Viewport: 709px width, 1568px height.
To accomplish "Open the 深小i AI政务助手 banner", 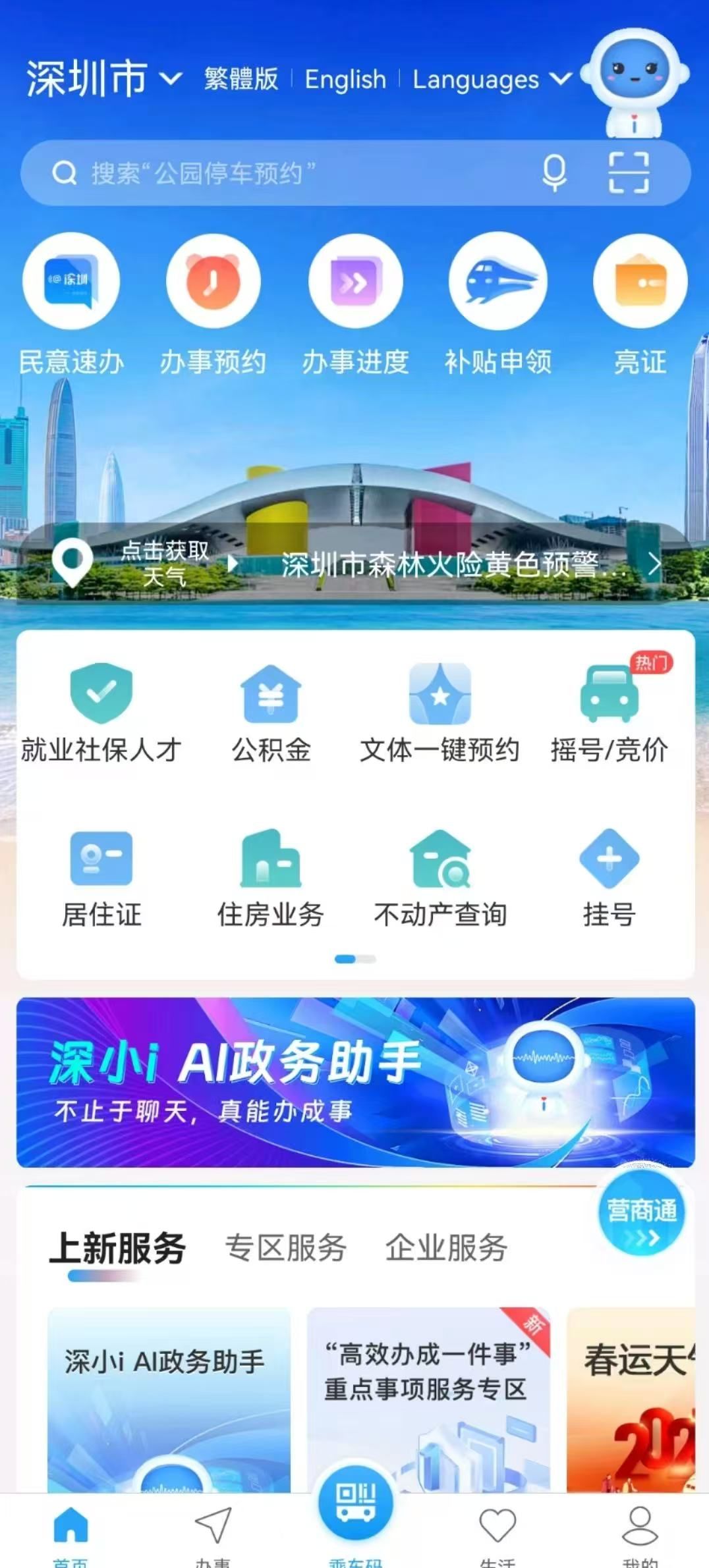I will pyautogui.click(x=356, y=1081).
